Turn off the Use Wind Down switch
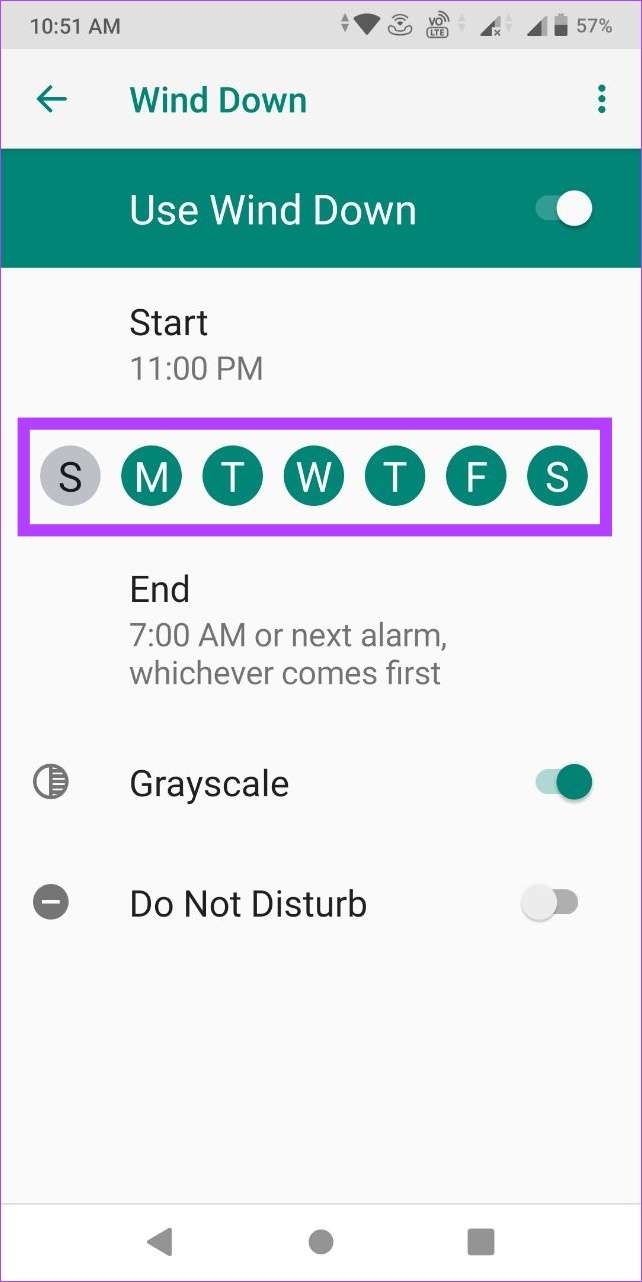This screenshot has width=642, height=1282. [565, 210]
